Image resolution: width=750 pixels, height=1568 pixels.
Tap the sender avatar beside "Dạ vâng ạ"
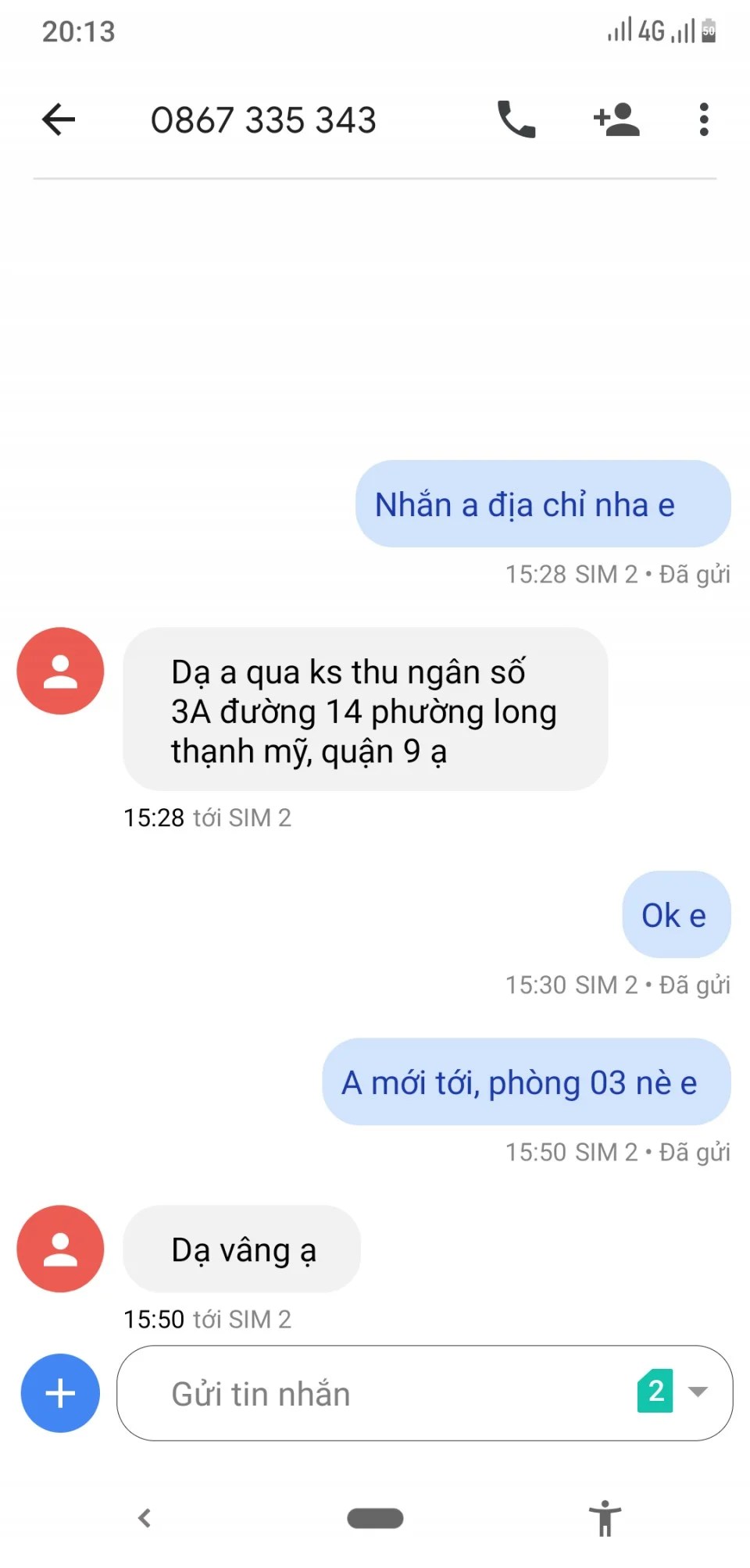tap(60, 1249)
